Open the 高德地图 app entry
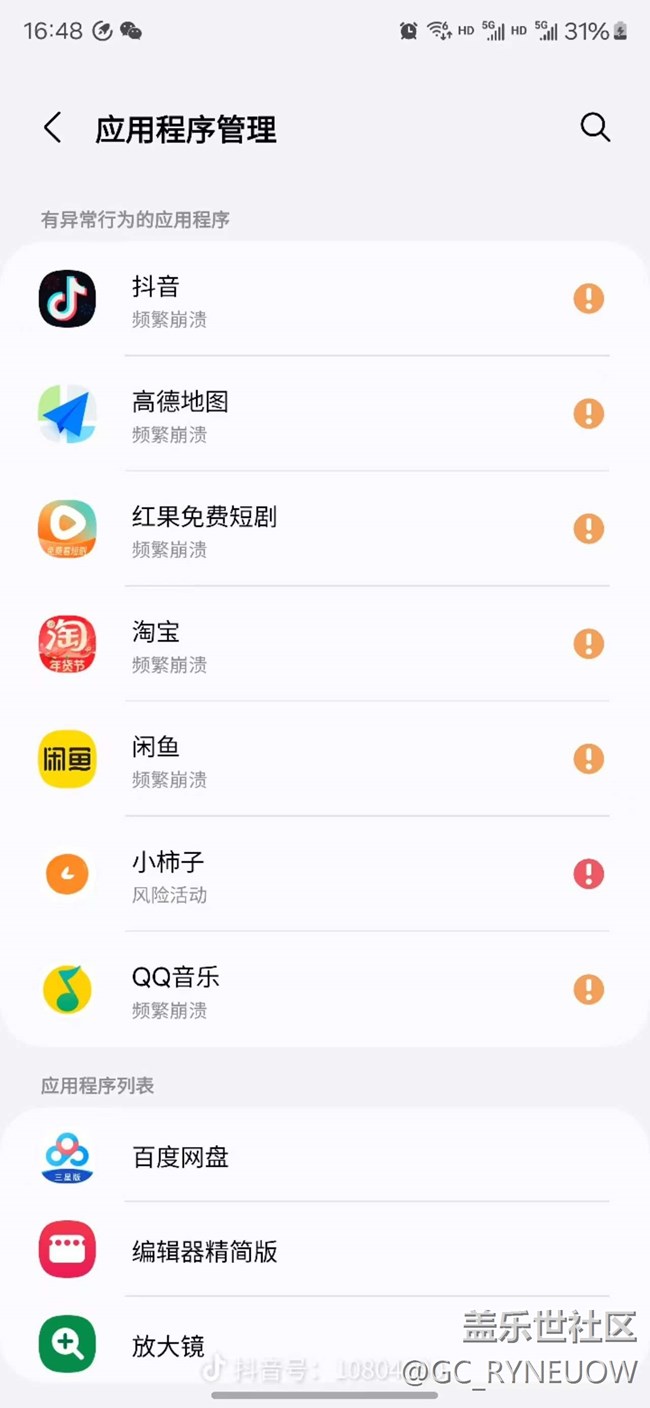 [325, 413]
